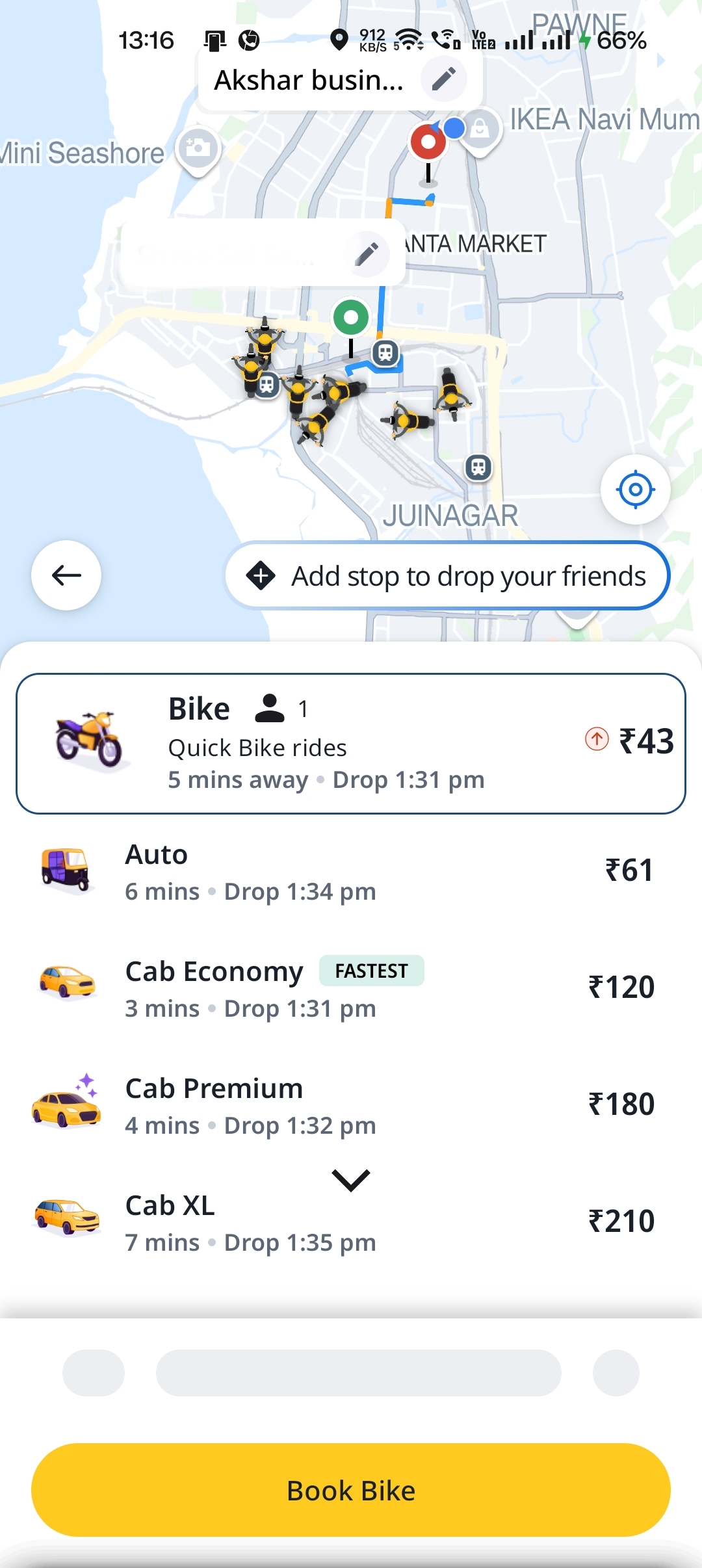Select the Cab Premium option
The width and height of the screenshot is (702, 1568).
pos(351,1106)
